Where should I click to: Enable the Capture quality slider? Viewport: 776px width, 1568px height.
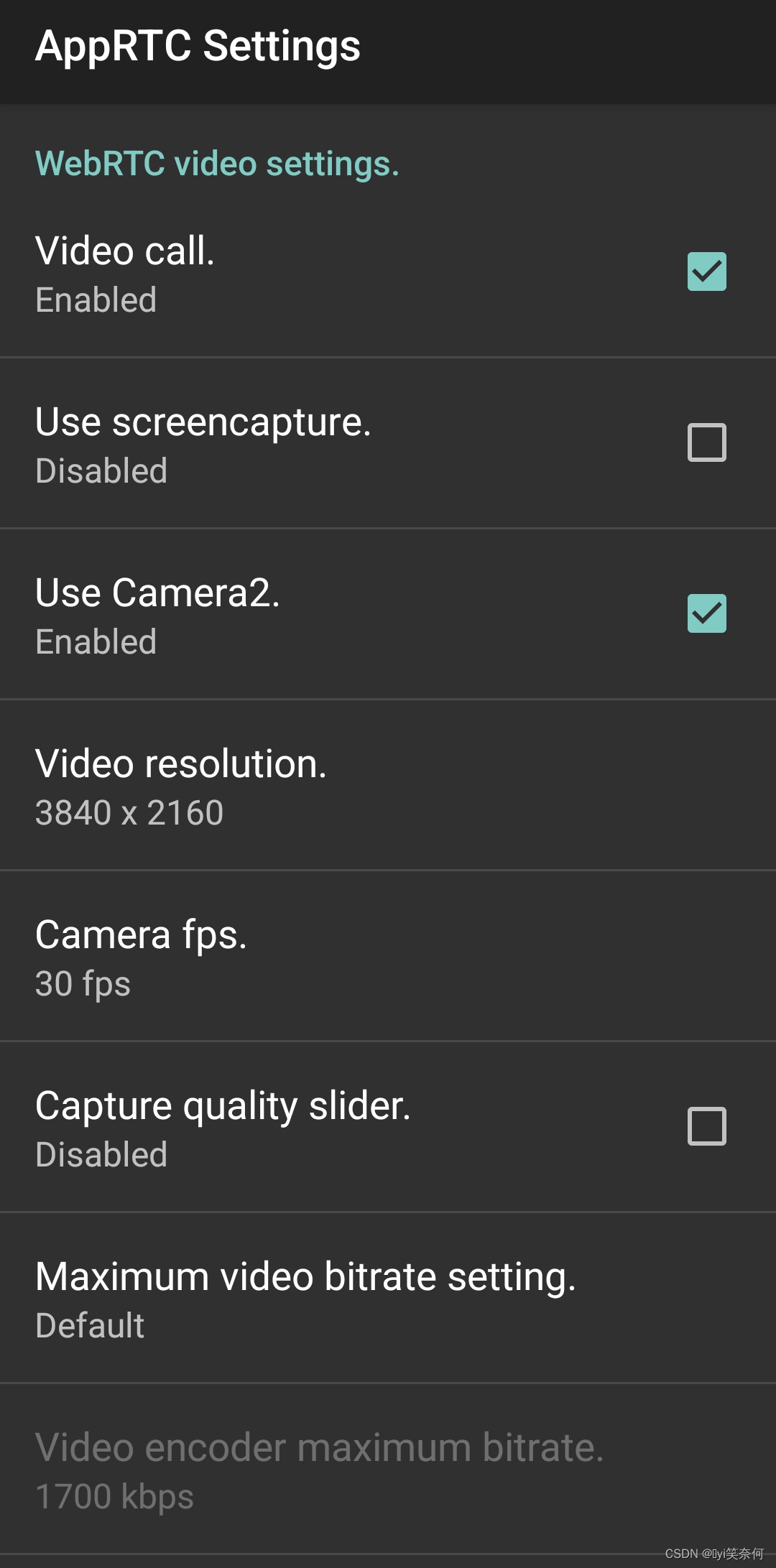(706, 1126)
